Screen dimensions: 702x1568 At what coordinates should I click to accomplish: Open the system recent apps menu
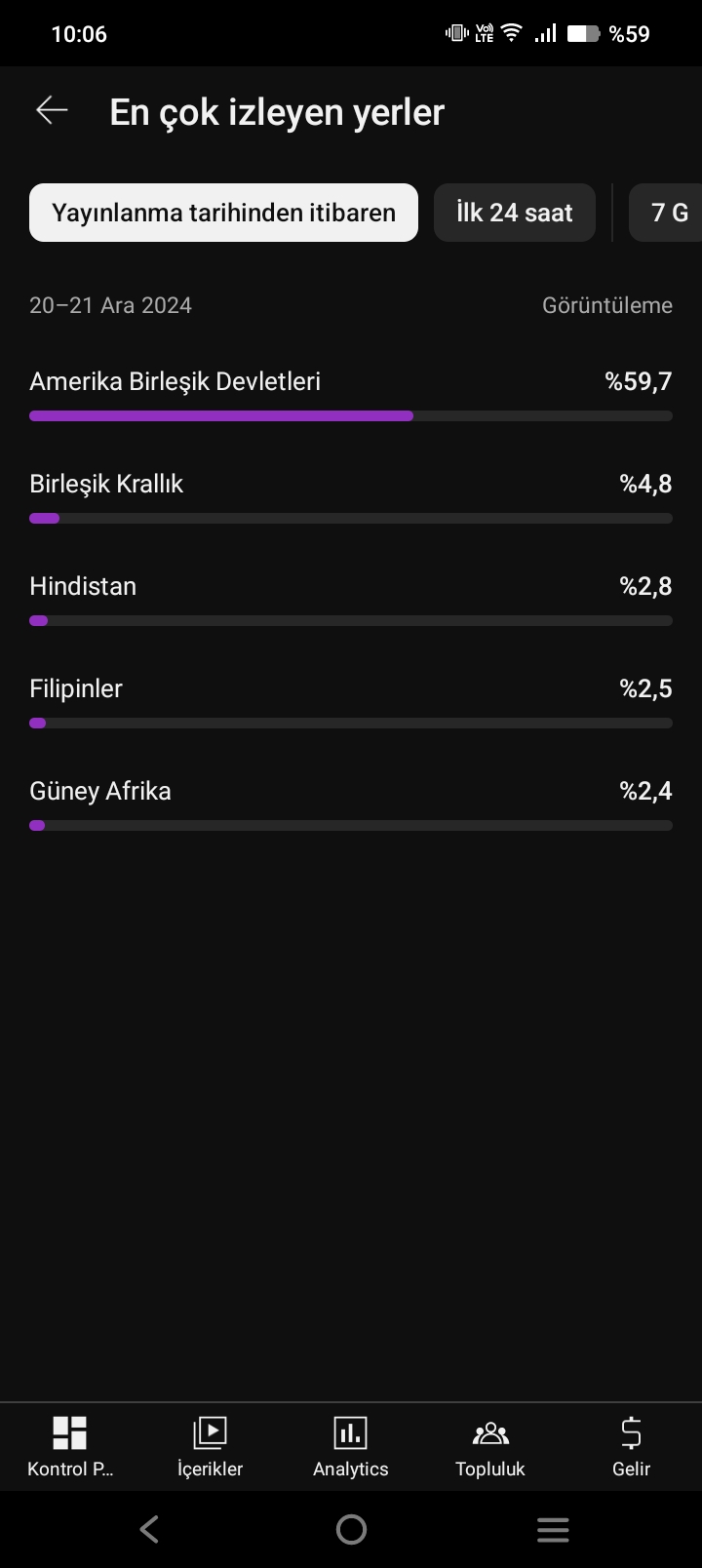(x=553, y=1529)
